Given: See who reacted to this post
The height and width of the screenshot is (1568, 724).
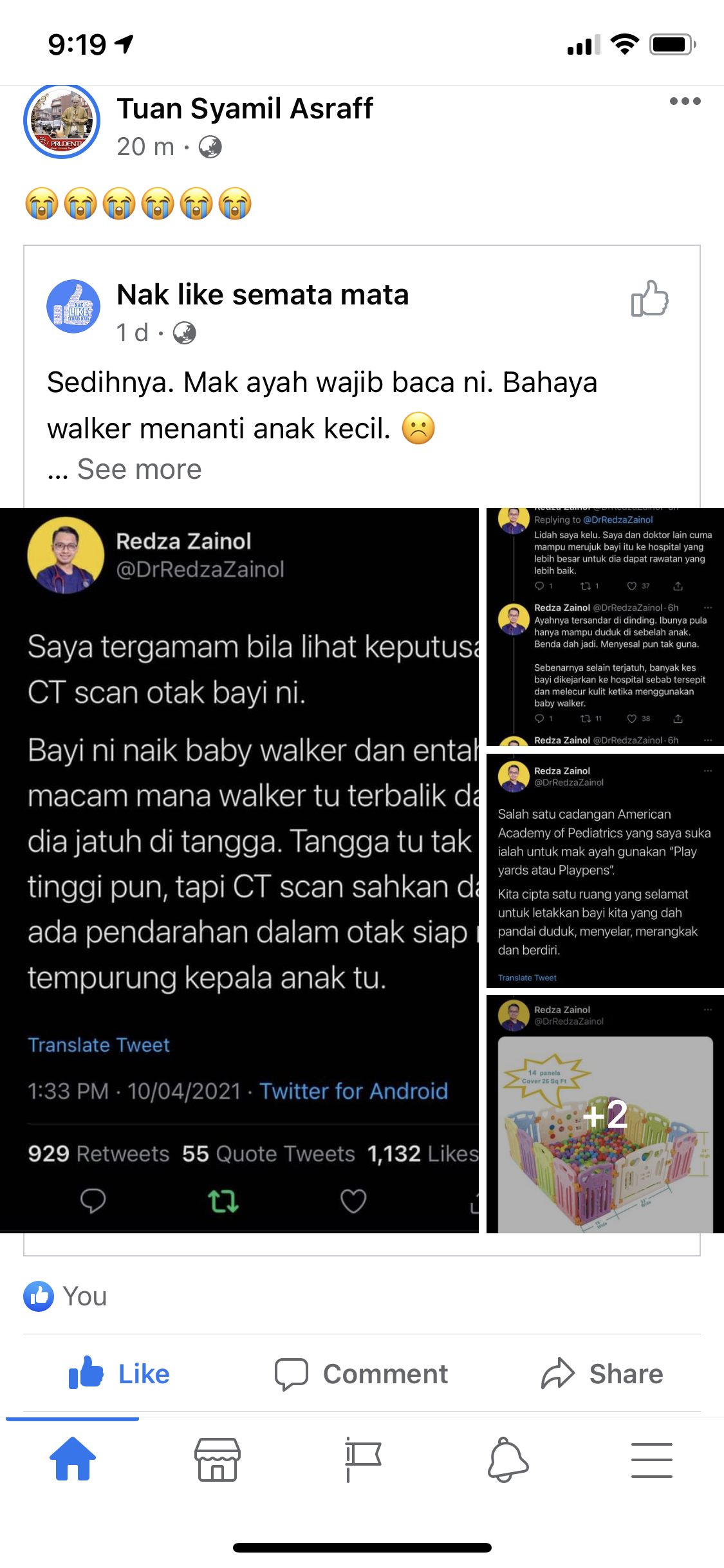Looking at the screenshot, I should 66,1296.
